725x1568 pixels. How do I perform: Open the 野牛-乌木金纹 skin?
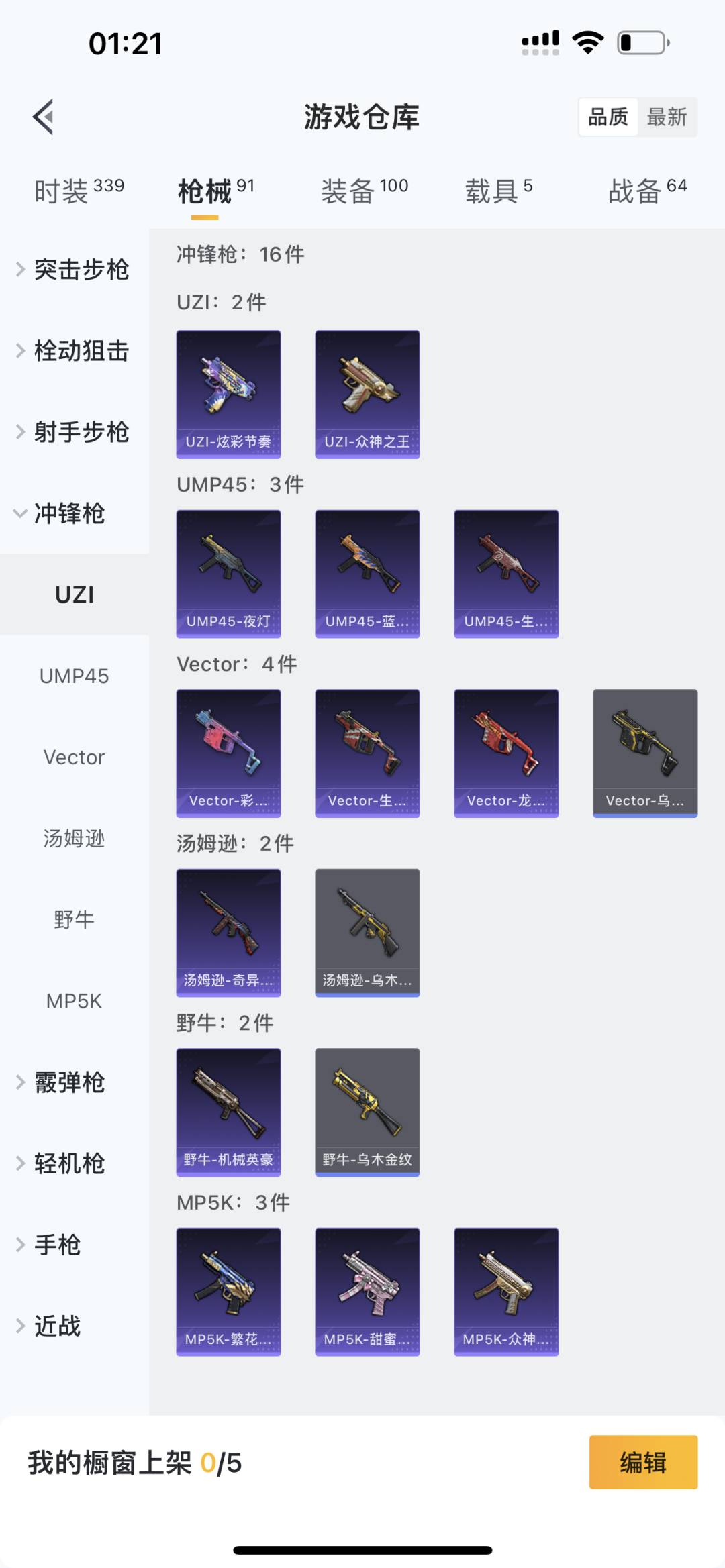pyautogui.click(x=367, y=1112)
